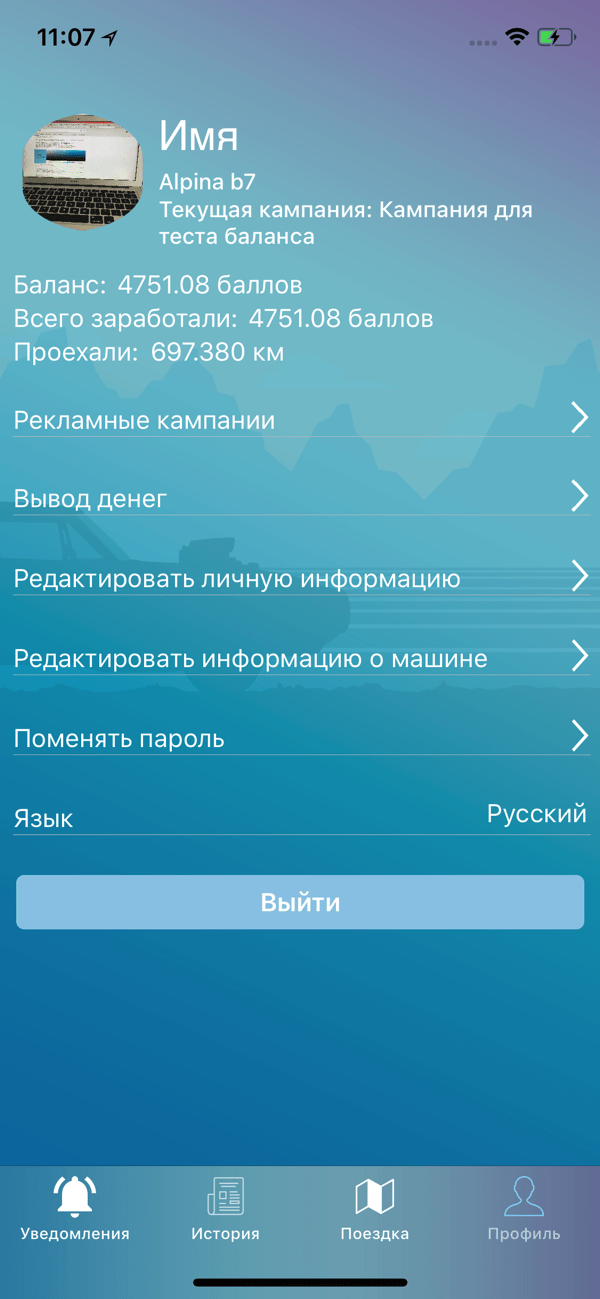Tap the Выйти button
This screenshot has width=600, height=1299.
click(300, 902)
